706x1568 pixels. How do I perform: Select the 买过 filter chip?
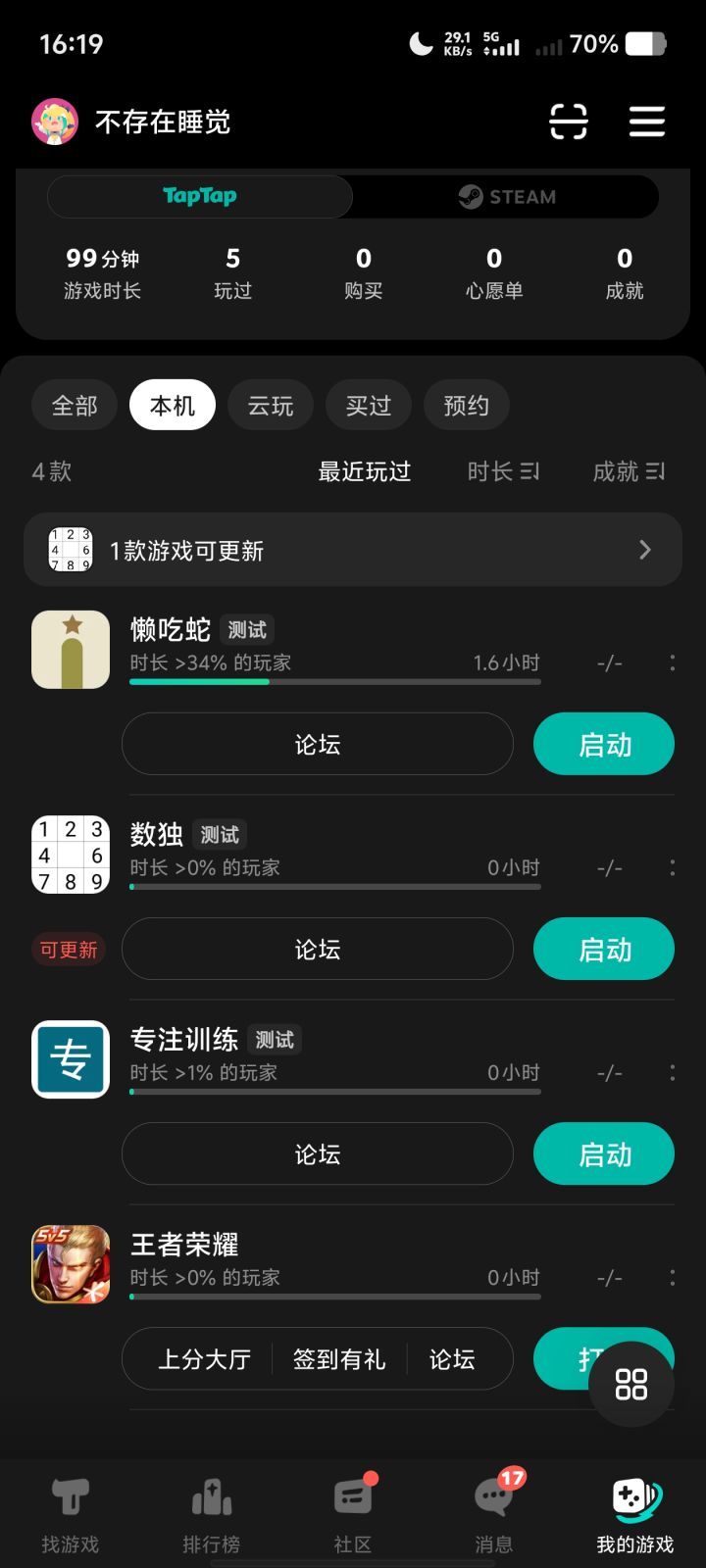tap(368, 405)
